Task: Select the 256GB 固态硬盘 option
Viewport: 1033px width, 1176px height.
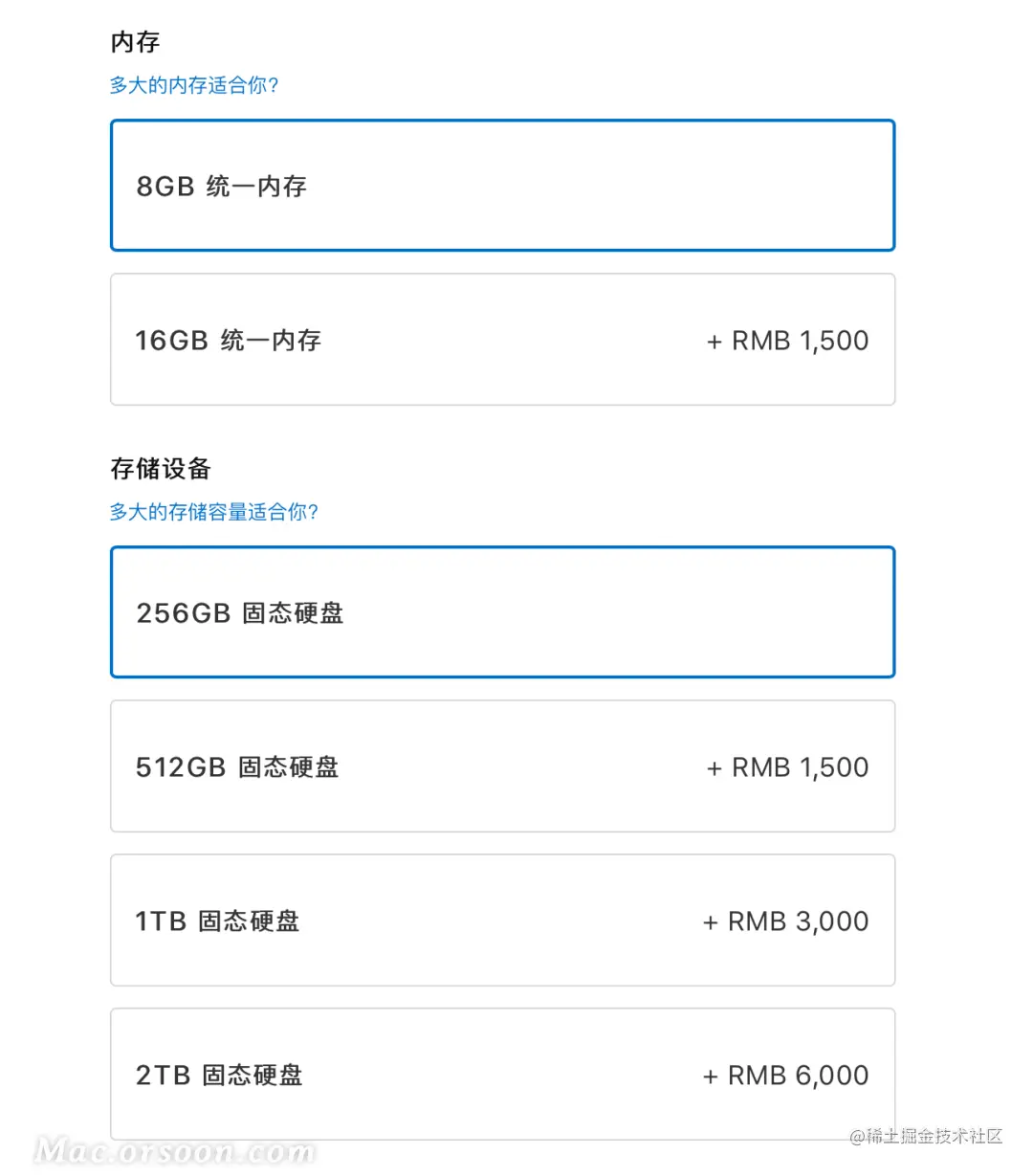Action: point(502,612)
